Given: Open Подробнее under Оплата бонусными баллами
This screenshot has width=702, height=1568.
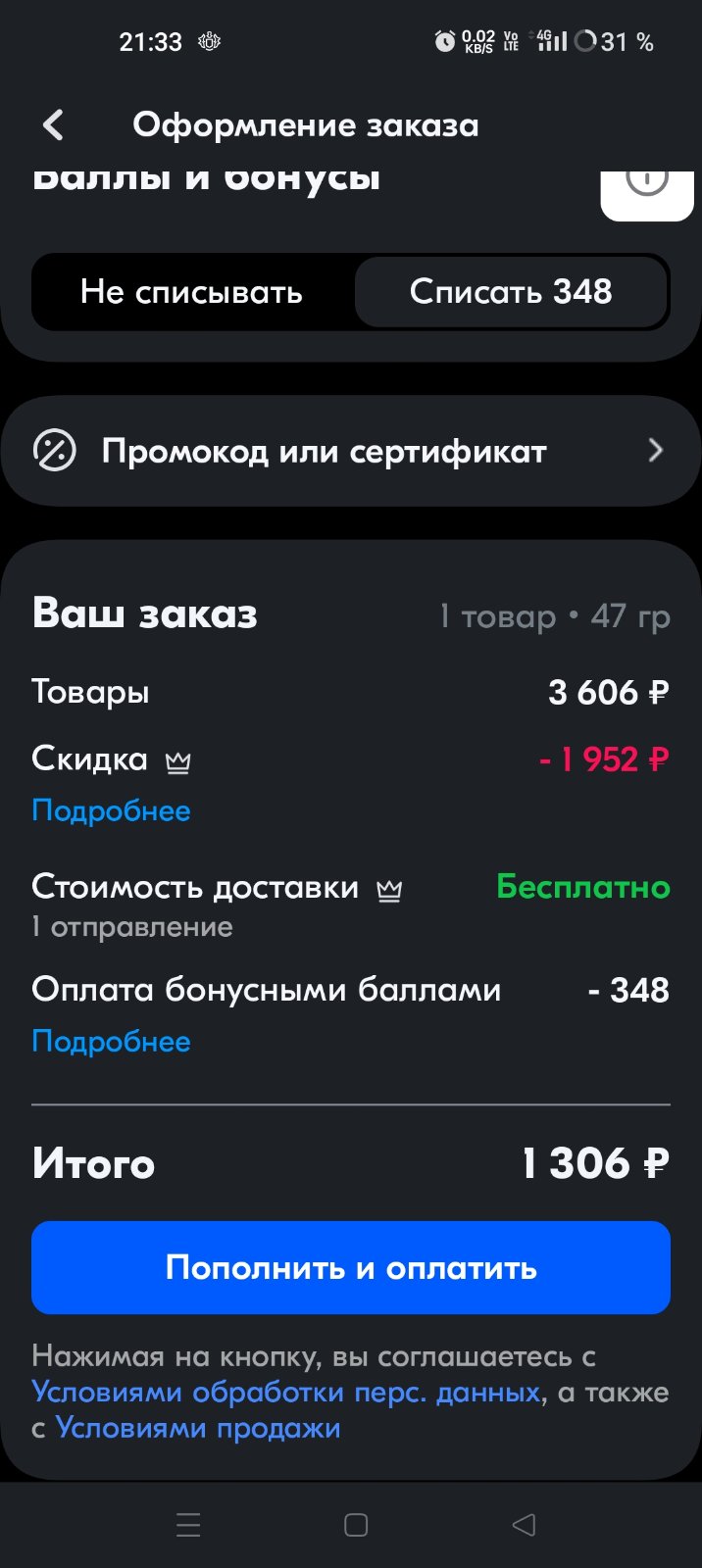Looking at the screenshot, I should pos(111,1041).
